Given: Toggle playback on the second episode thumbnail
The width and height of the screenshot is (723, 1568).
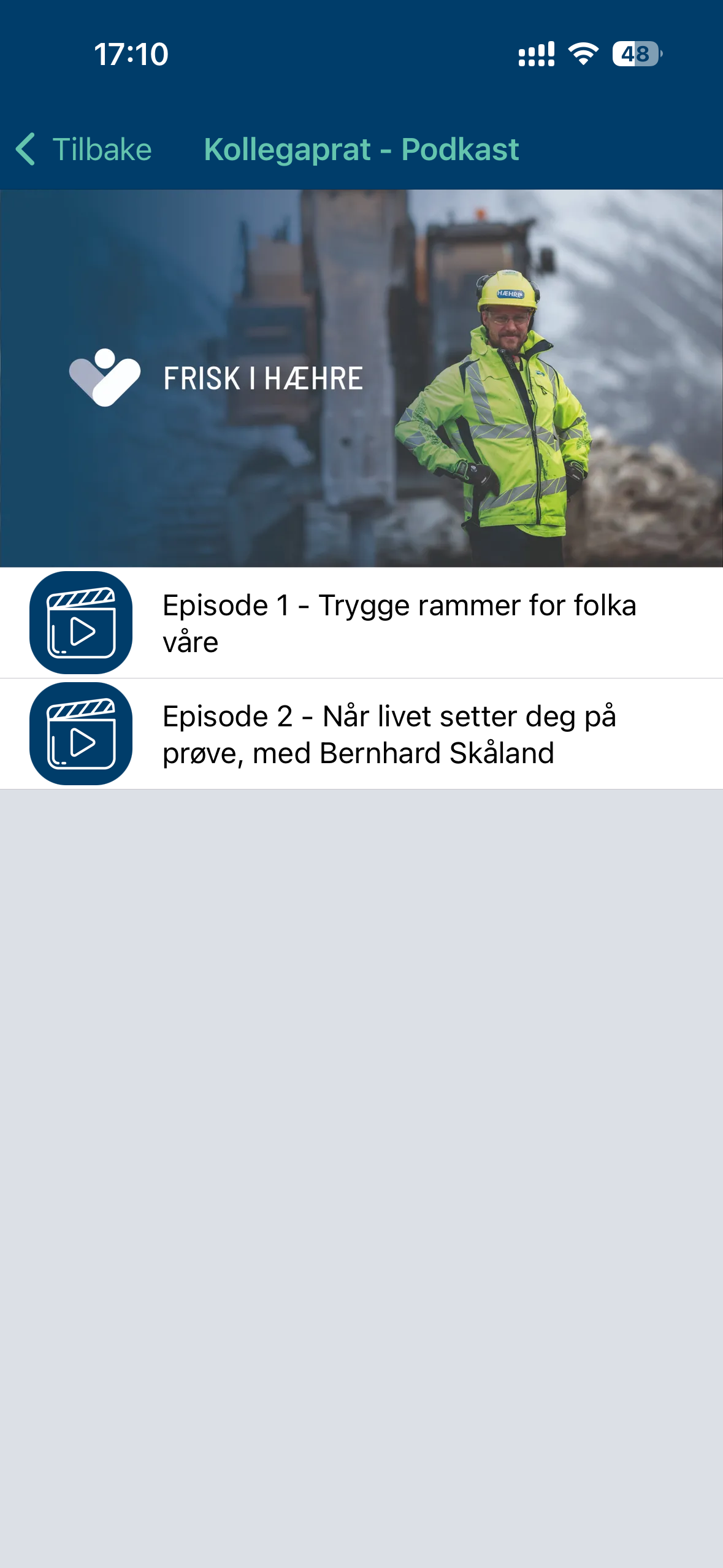Looking at the screenshot, I should coord(80,734).
